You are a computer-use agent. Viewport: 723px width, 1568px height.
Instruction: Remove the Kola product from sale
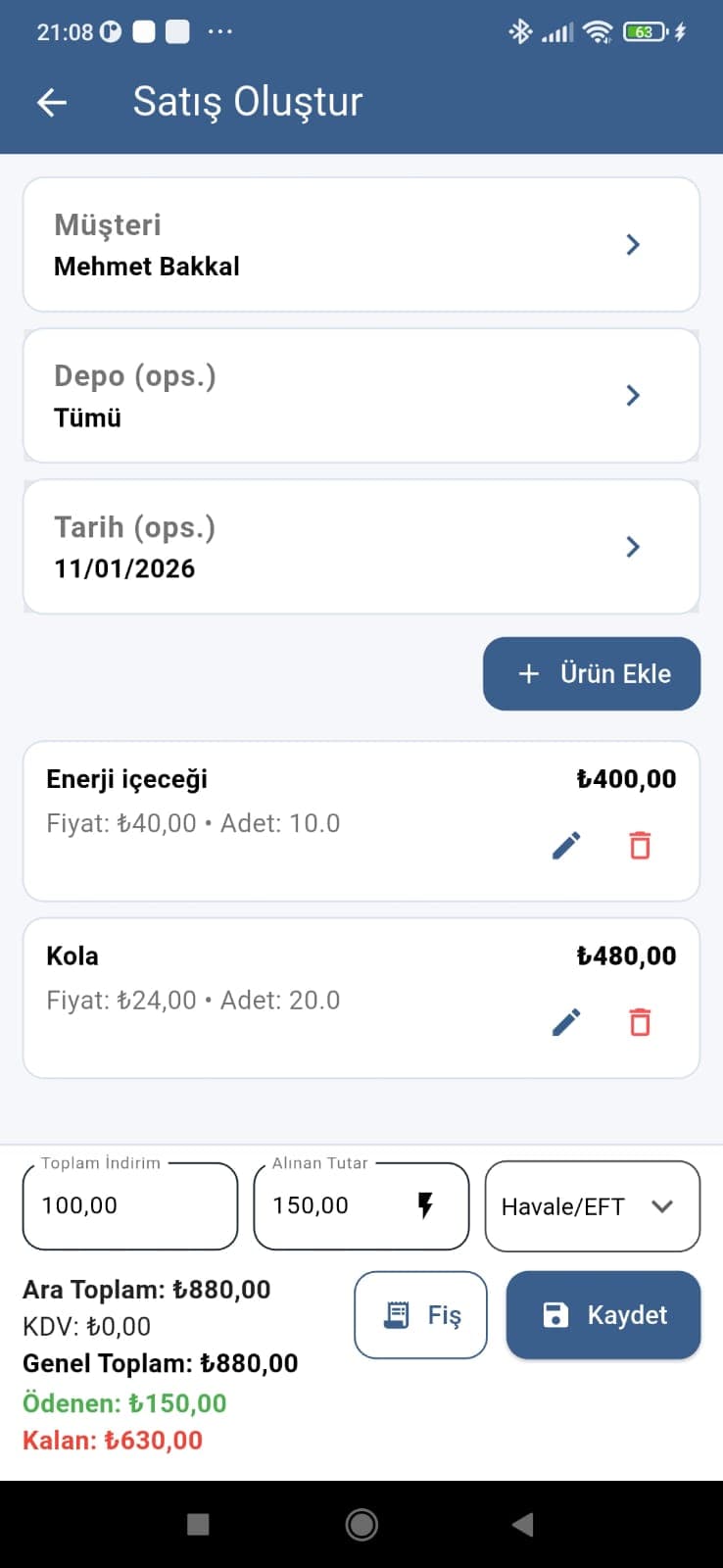pyautogui.click(x=639, y=1021)
